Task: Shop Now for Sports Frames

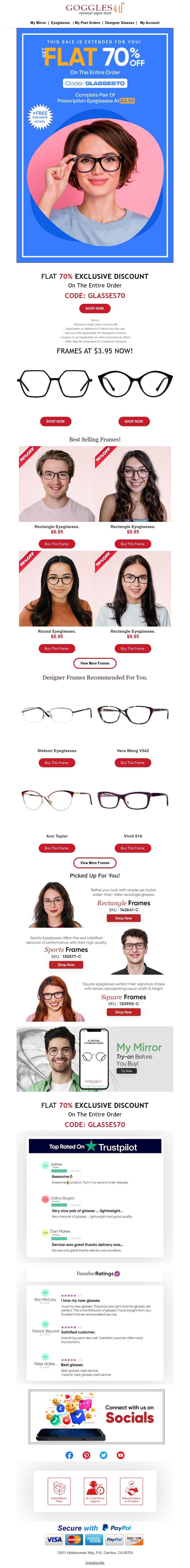Action: pyautogui.click(x=66, y=965)
